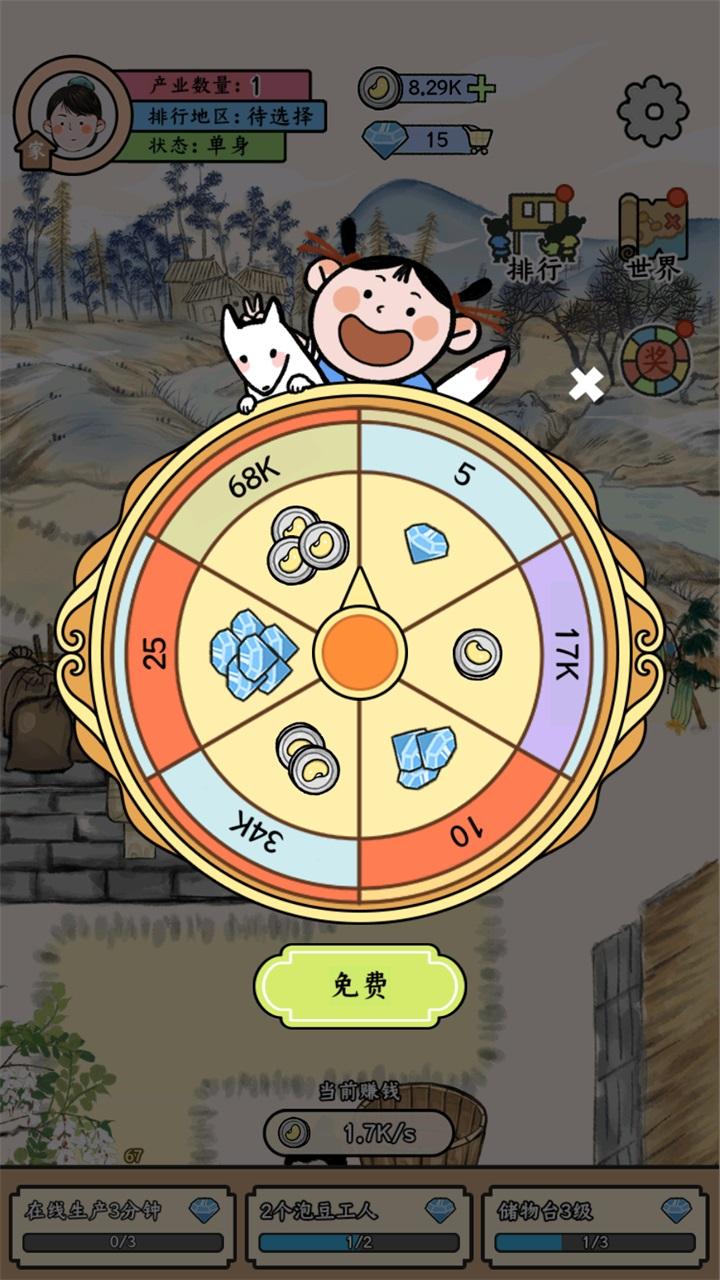720x1280 pixels.
Task: Tap the player avatar profile
Action: 72,116
